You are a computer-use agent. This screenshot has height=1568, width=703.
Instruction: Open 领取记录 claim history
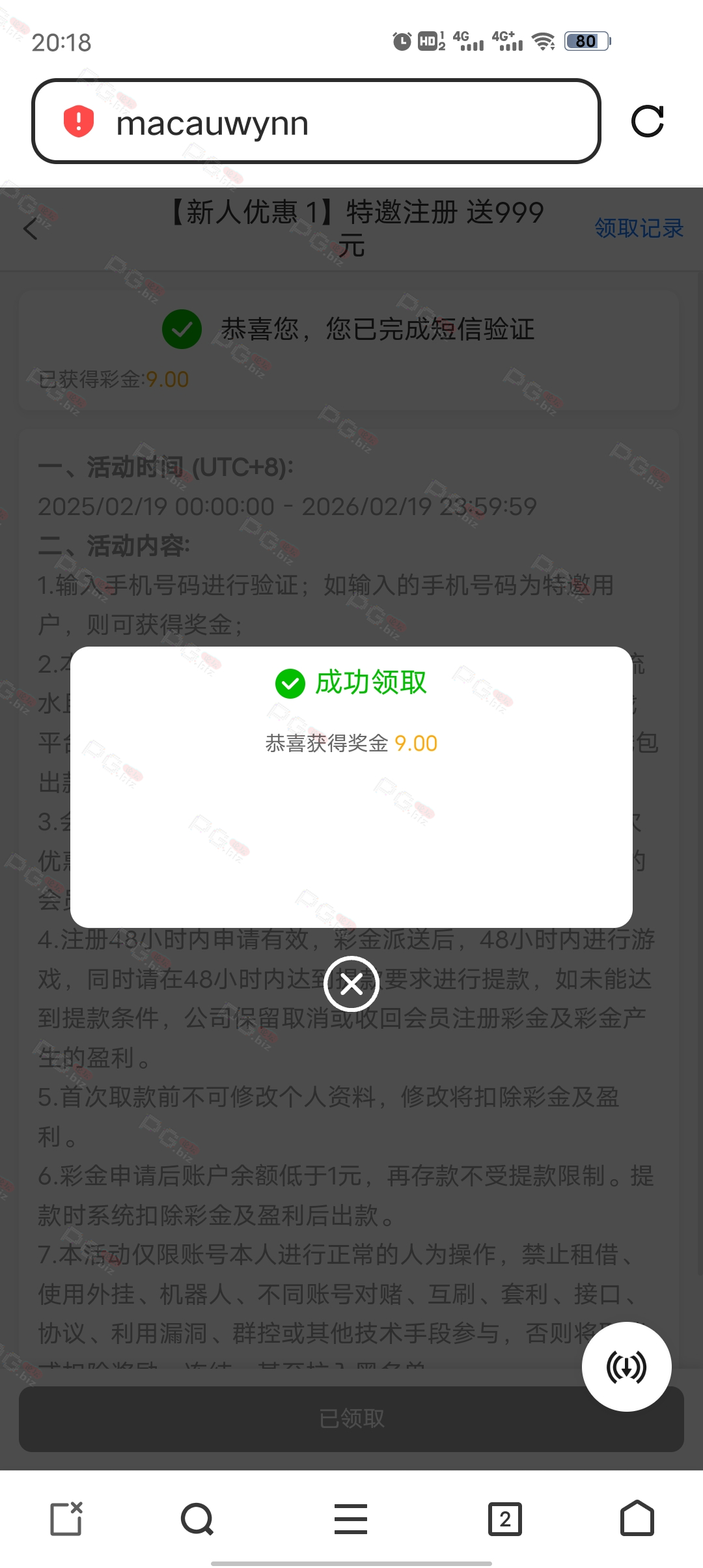coord(639,228)
